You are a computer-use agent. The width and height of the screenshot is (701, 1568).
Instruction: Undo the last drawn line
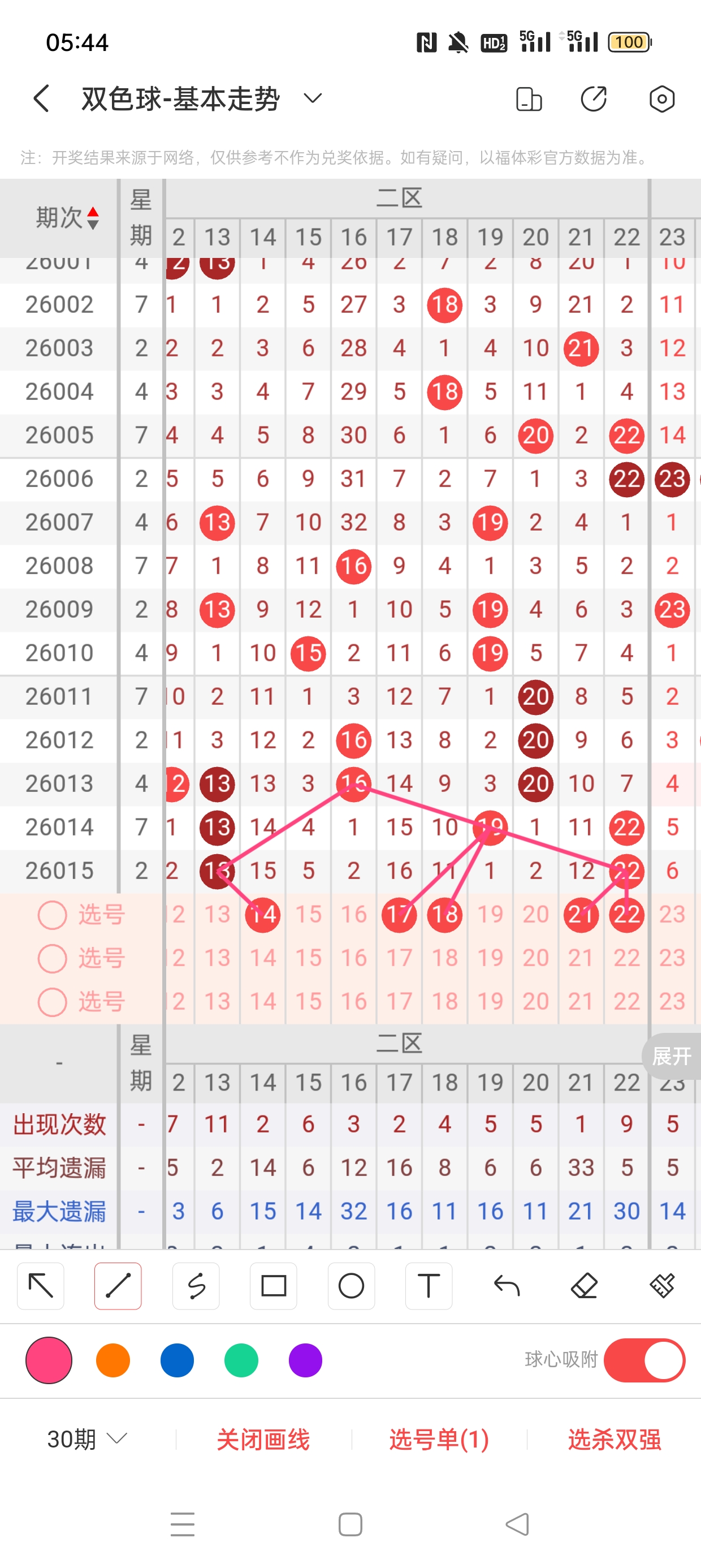pyautogui.click(x=507, y=1286)
